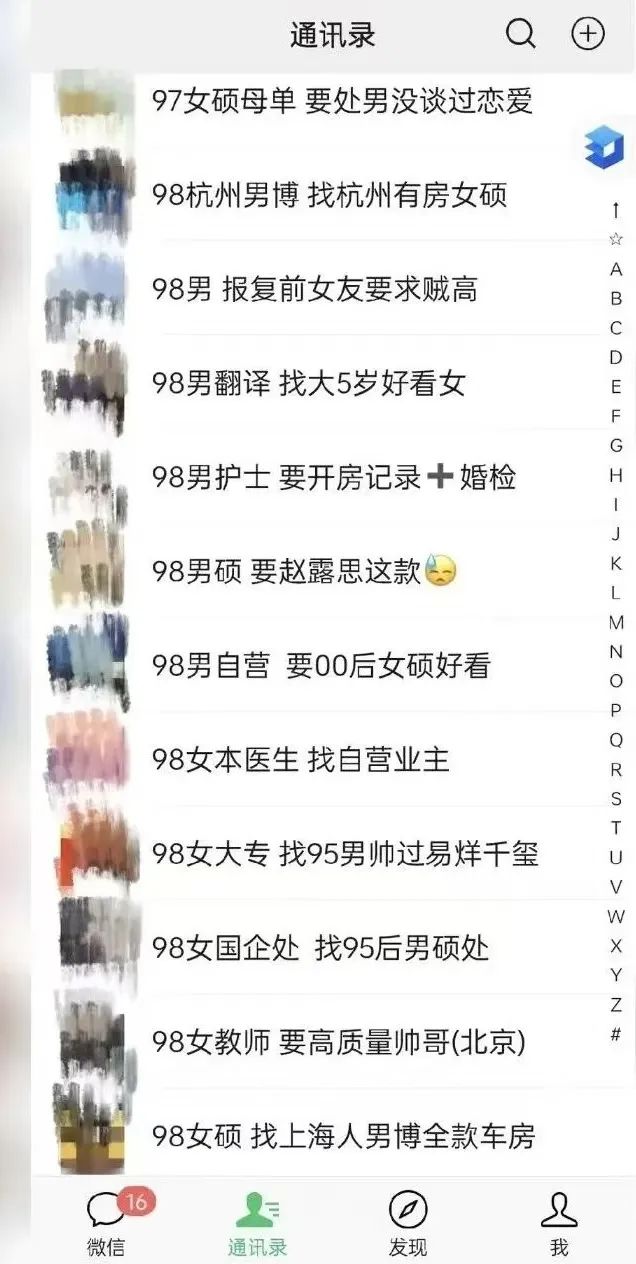Tap the plus add icon
This screenshot has height=1264, width=636.
[588, 34]
